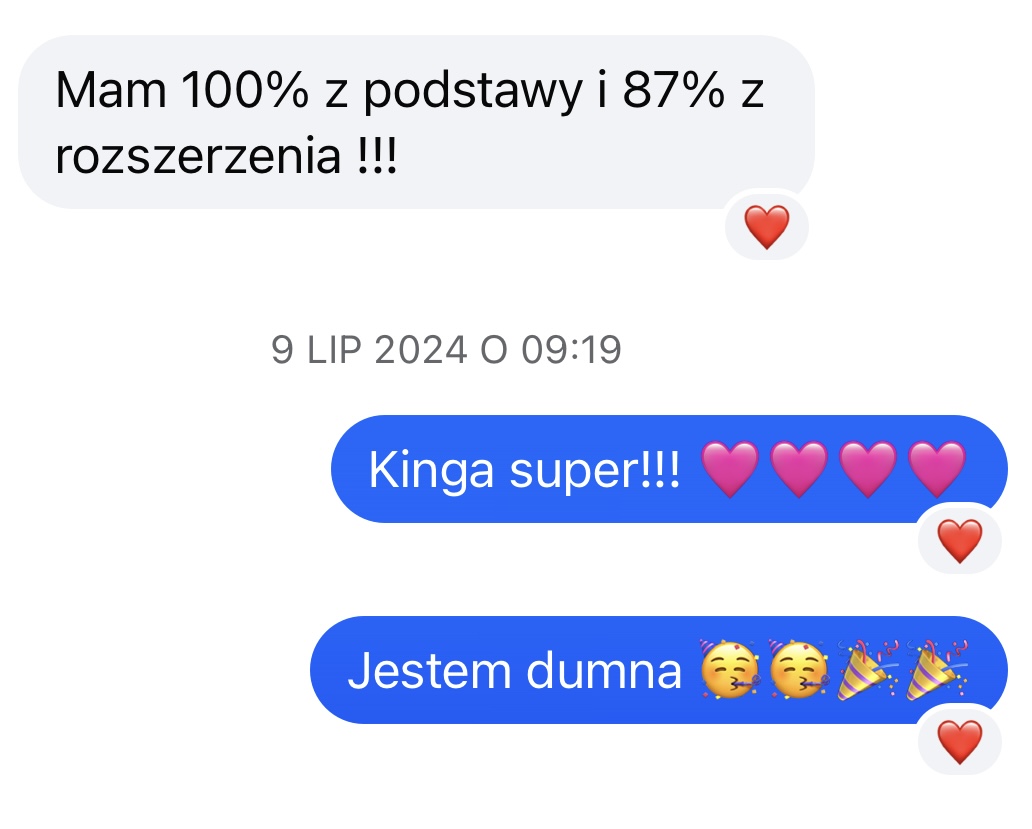This screenshot has width=1032, height=829.
Task: Open heart reaction on the 100% z podstawy message
Action: click(x=767, y=227)
